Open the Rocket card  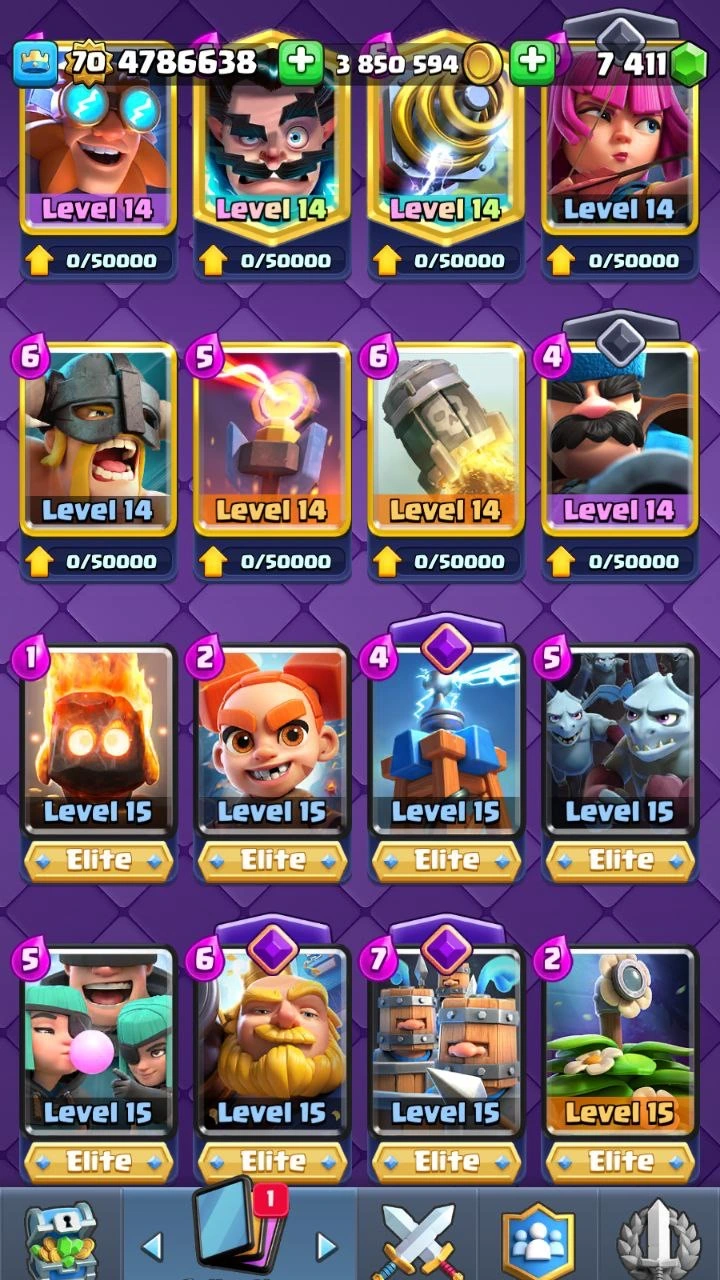[446, 440]
